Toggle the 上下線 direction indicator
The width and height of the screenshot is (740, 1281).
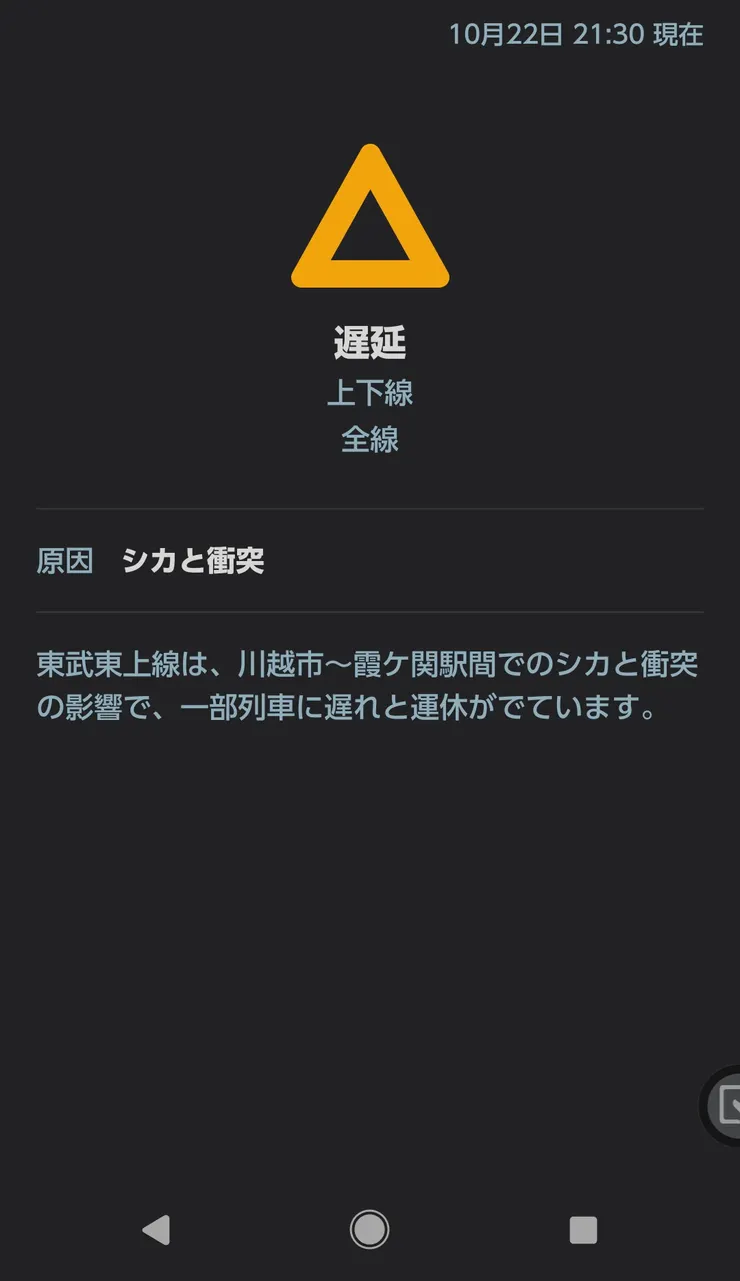pyautogui.click(x=369, y=394)
